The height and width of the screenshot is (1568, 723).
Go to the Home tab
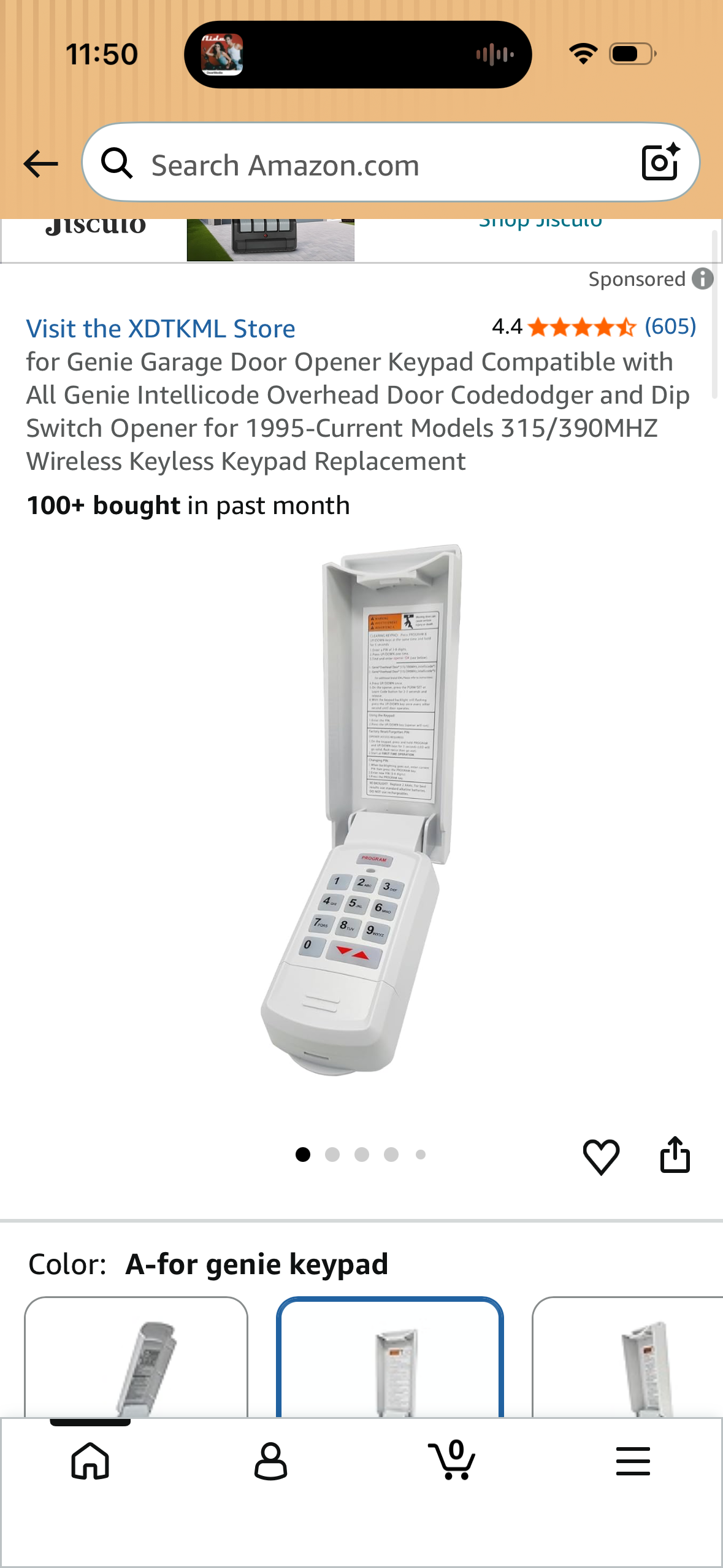pos(90,1461)
